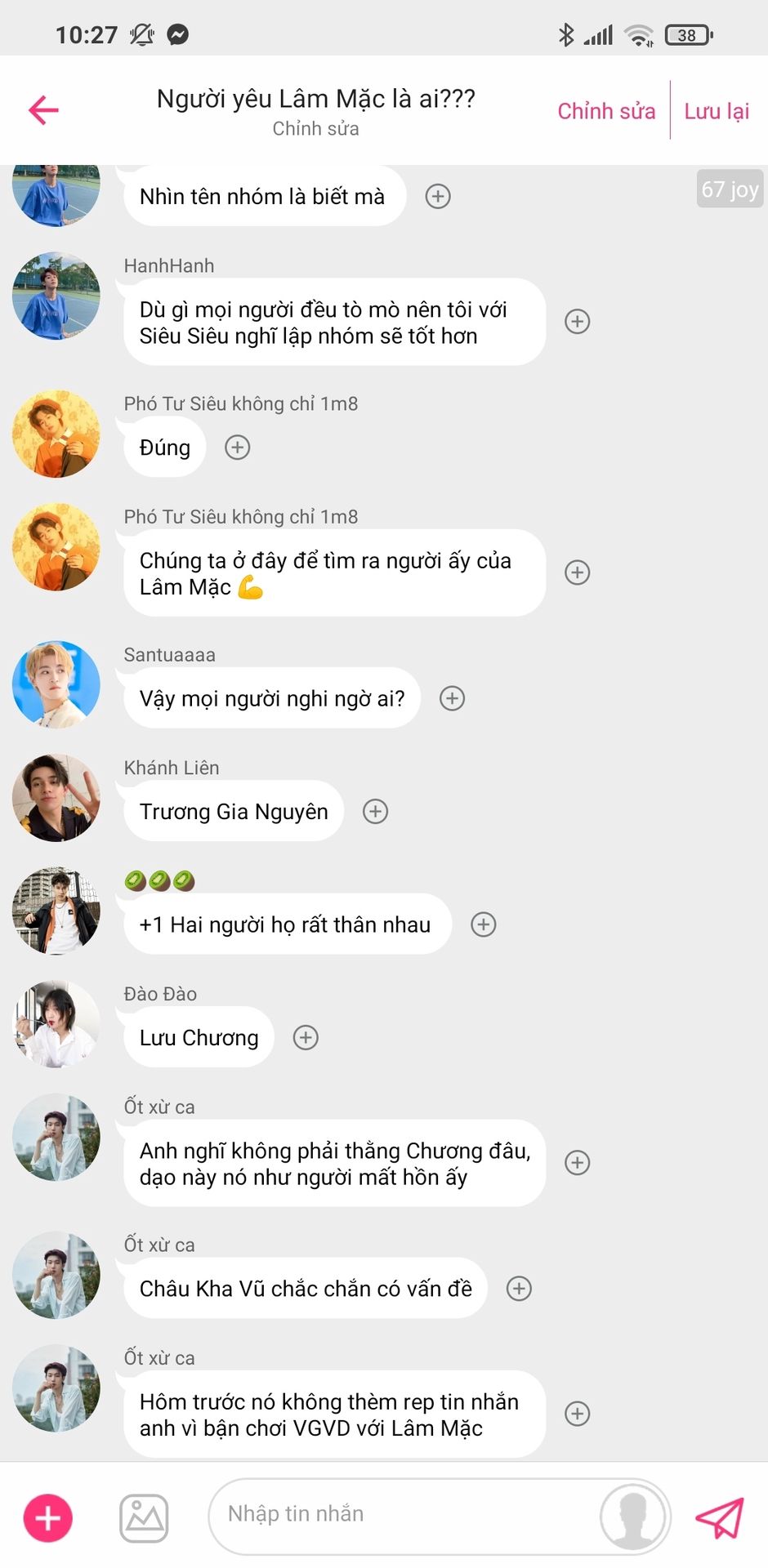Tap the plus beside "Lưu Chương" message
This screenshot has width=768, height=1568.
(x=306, y=1038)
